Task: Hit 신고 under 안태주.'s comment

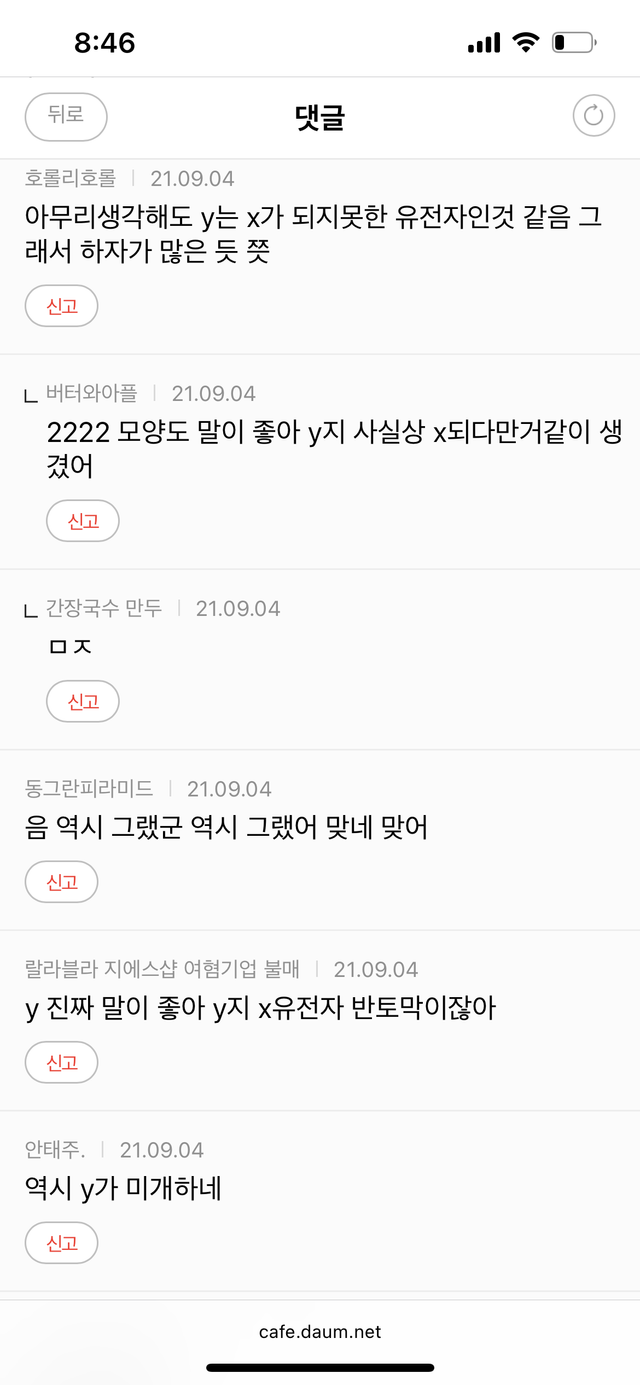Action: (x=62, y=1243)
